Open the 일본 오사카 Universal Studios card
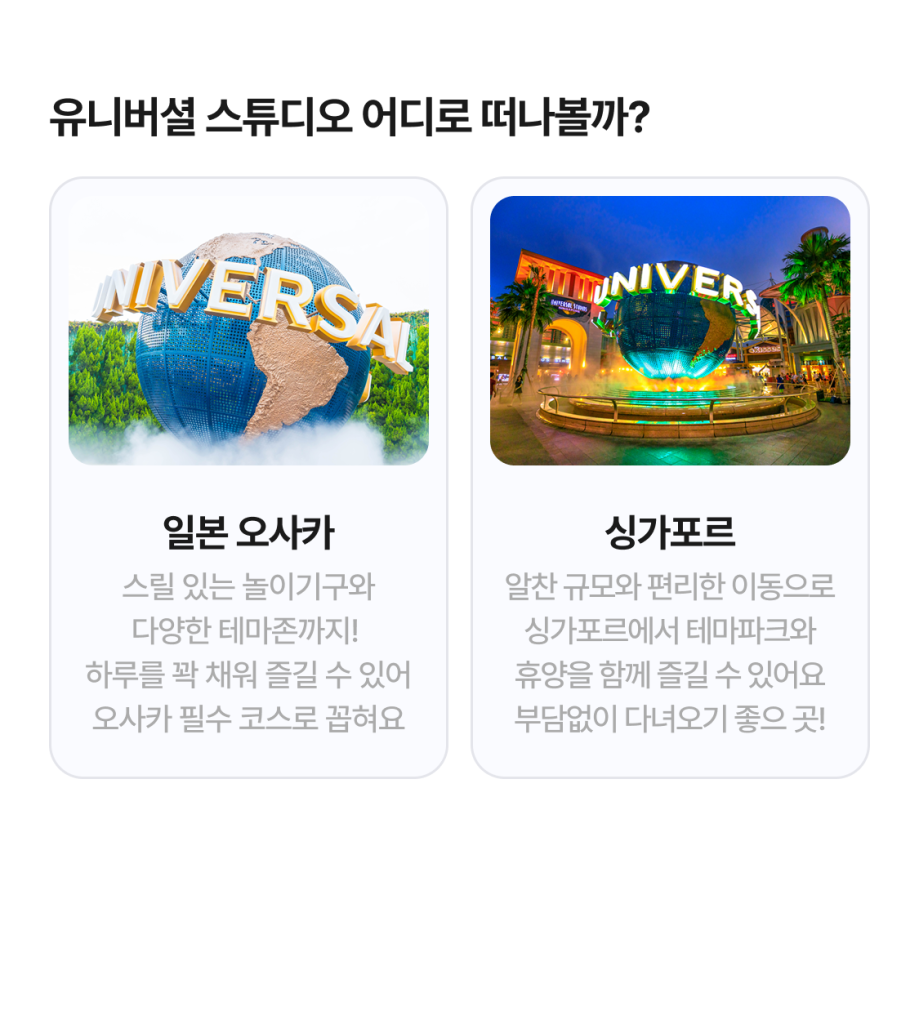Screen dimensions: 919x1024 [x=248, y=477]
